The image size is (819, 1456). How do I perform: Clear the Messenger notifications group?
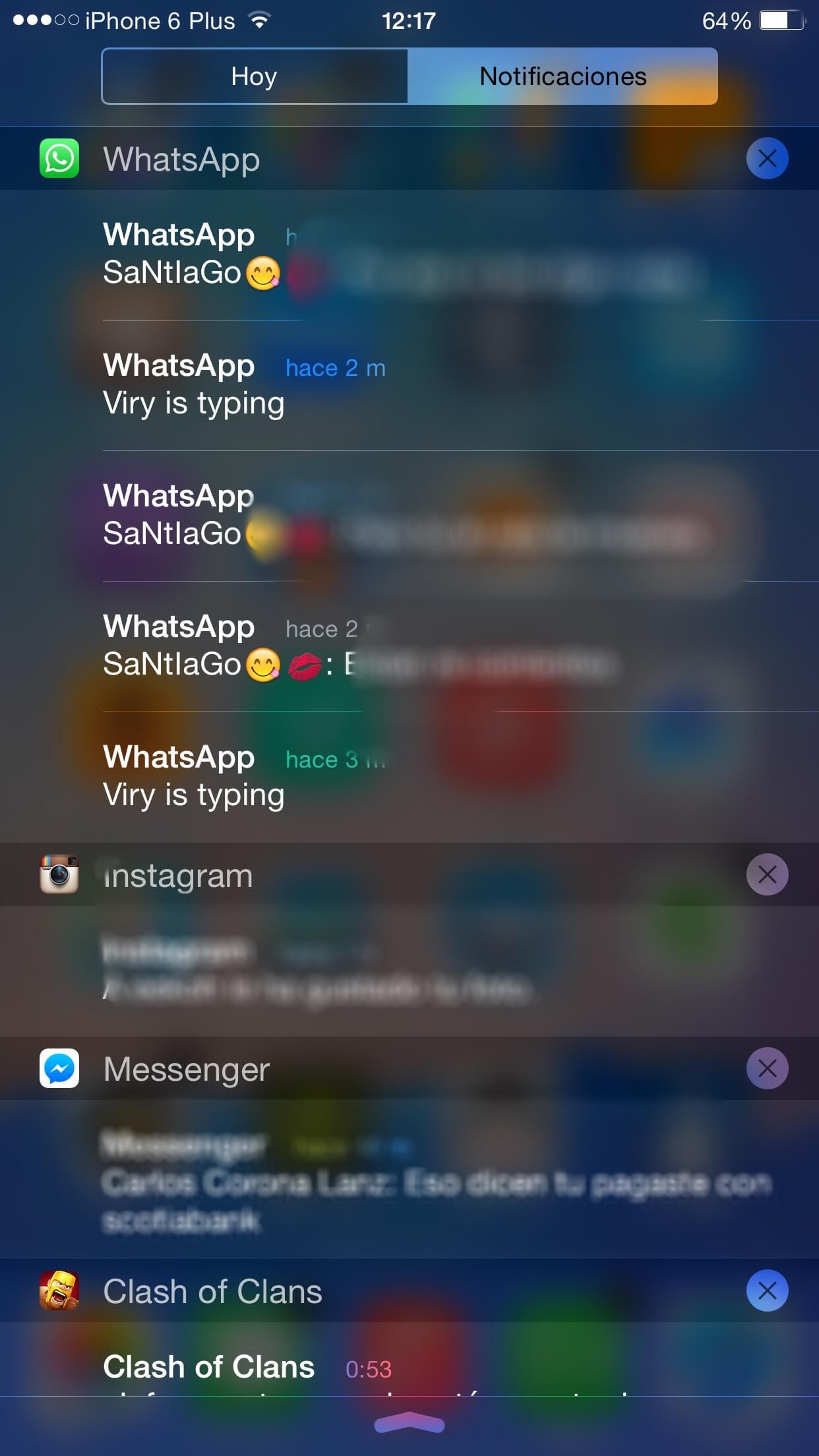point(767,1068)
